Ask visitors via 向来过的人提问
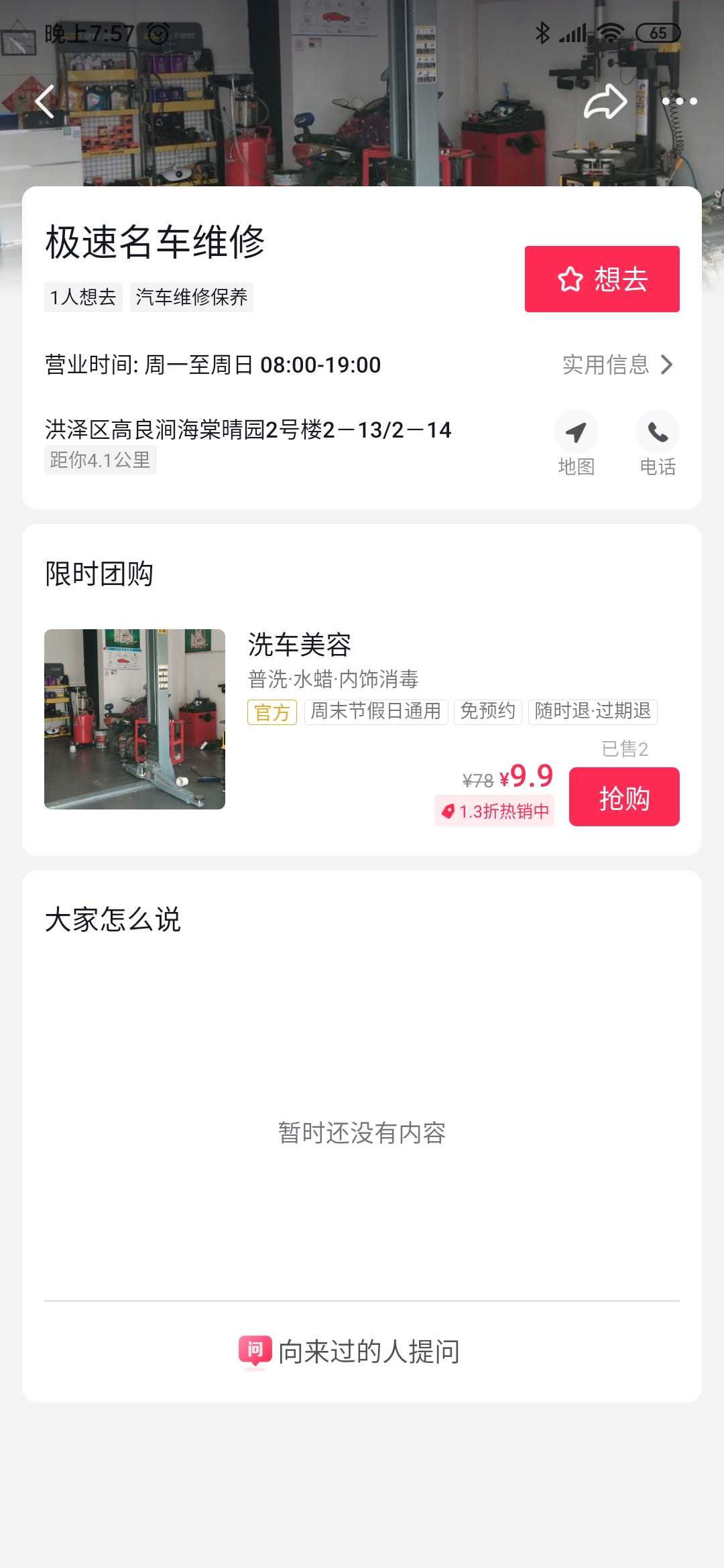The image size is (724, 1568). [x=349, y=1352]
